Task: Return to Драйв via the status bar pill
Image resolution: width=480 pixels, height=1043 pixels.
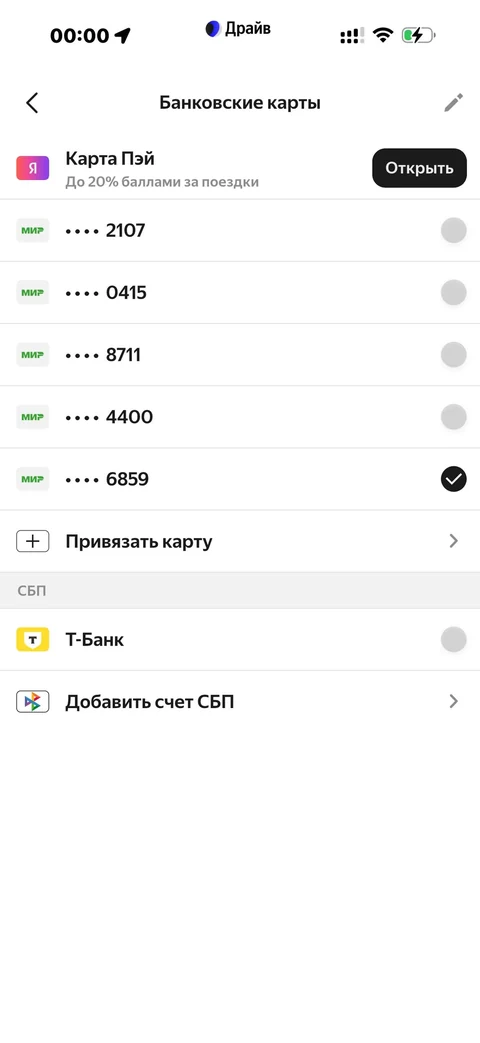Action: [x=238, y=29]
